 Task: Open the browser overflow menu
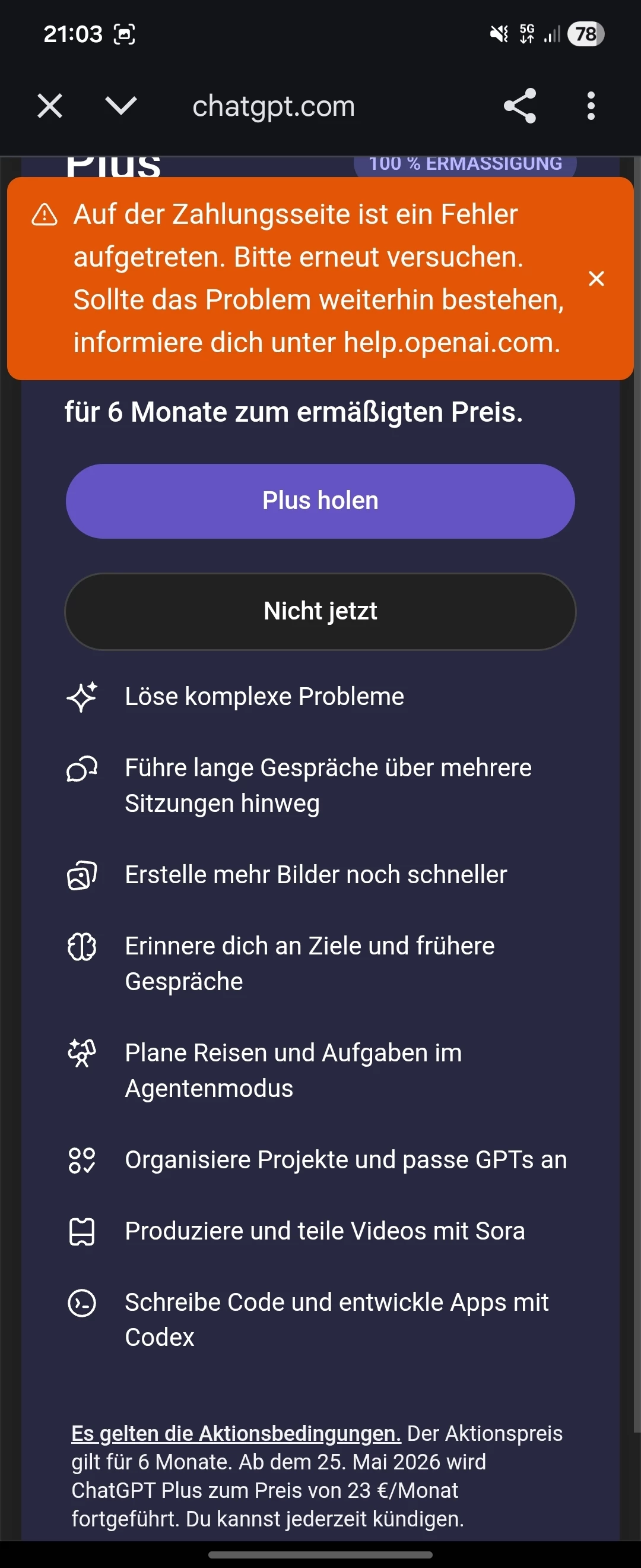click(591, 106)
